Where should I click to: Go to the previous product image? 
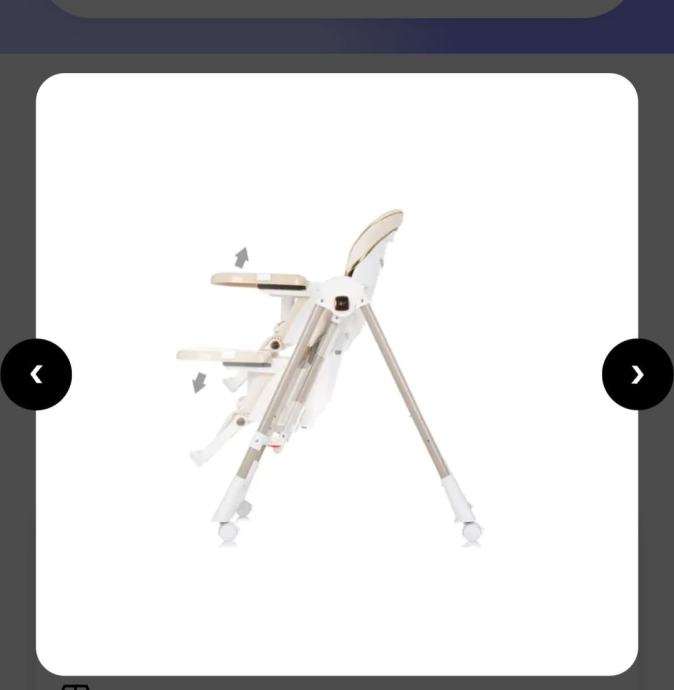tap(36, 374)
